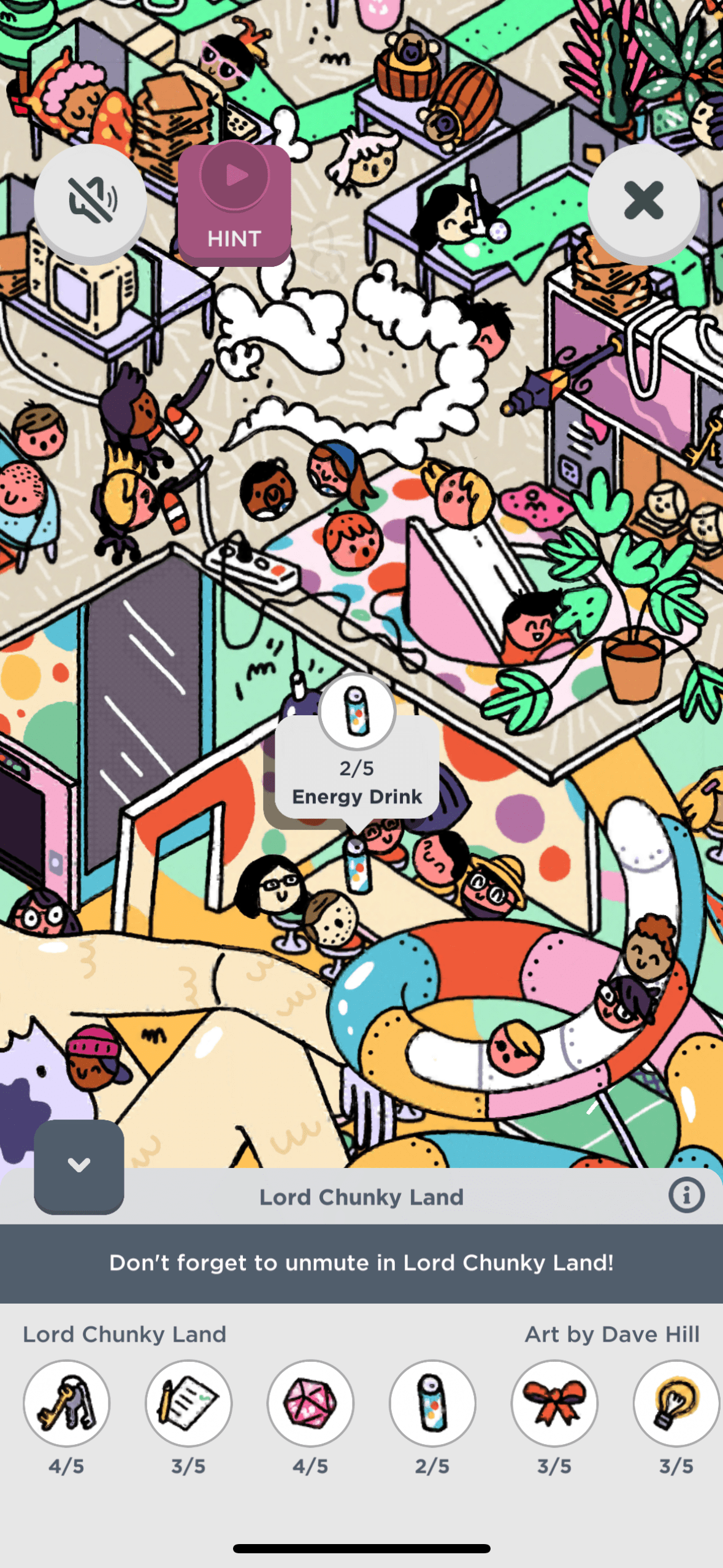This screenshot has height=1568, width=723.
Task: Select the red bow item
Action: coord(554,1403)
